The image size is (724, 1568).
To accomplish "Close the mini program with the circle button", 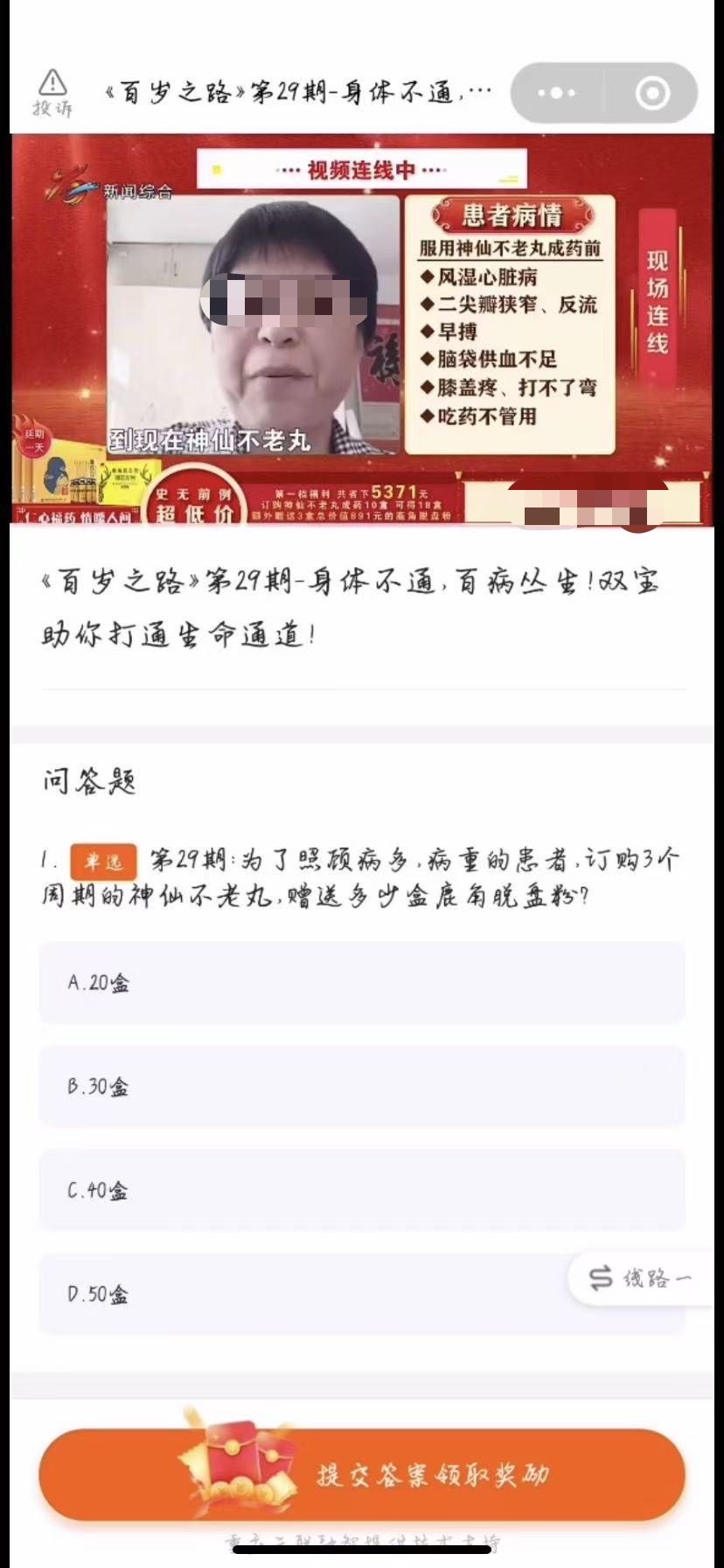I will 652,93.
